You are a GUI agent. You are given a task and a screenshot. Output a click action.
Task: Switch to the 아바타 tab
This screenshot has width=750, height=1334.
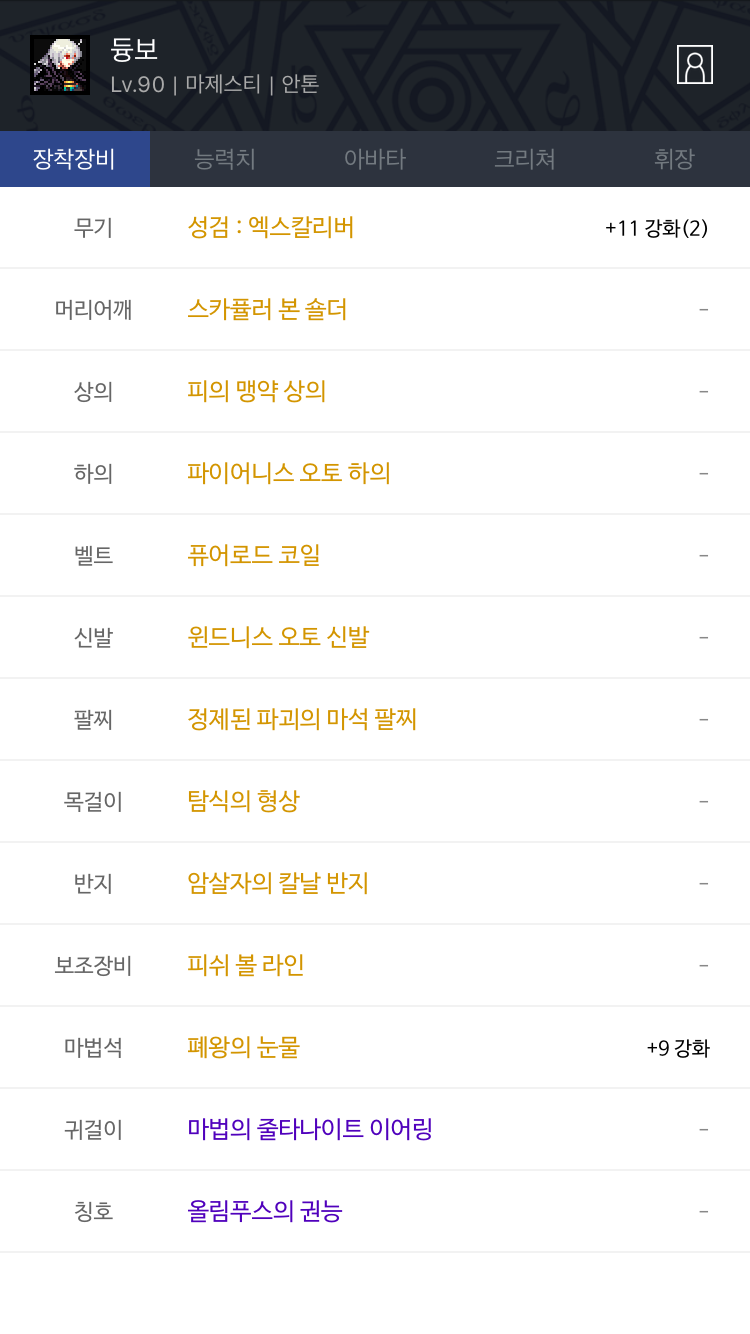pyautogui.click(x=375, y=159)
